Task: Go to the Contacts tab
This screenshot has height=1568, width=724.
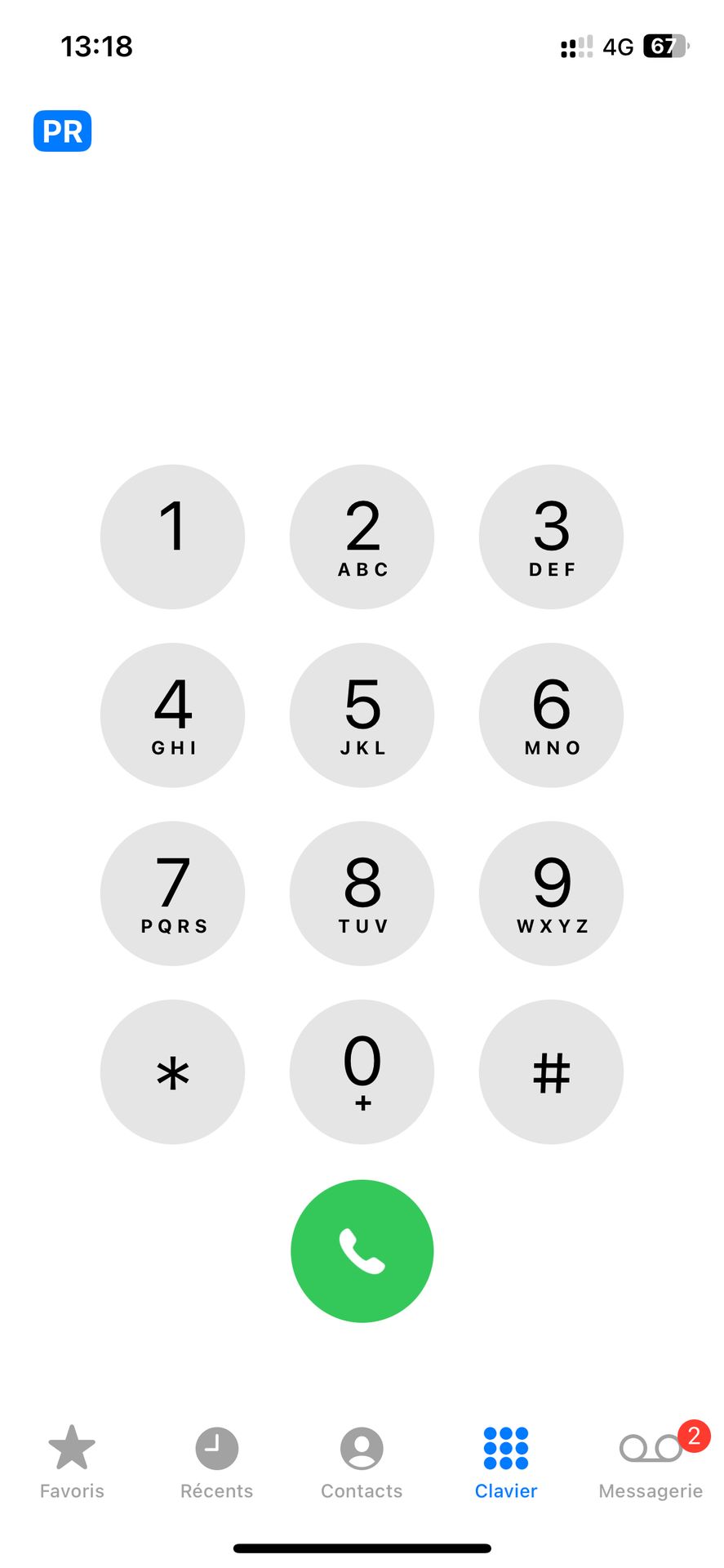Action: point(362,1462)
